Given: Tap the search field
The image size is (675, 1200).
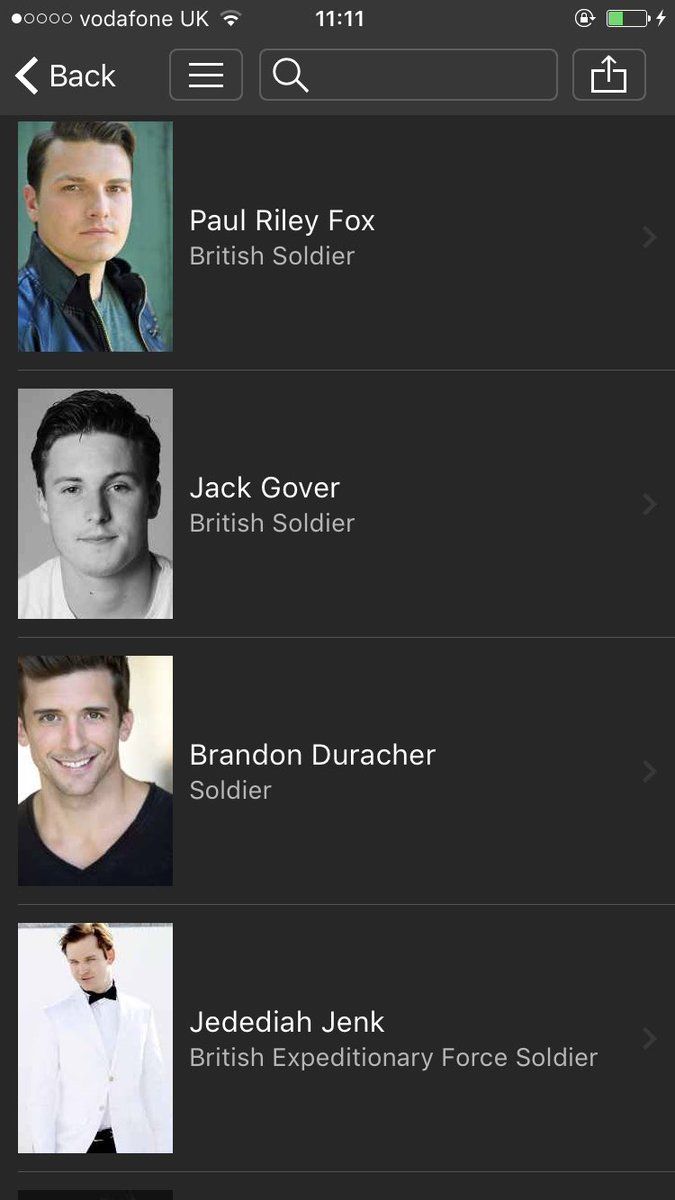Looking at the screenshot, I should [x=408, y=75].
